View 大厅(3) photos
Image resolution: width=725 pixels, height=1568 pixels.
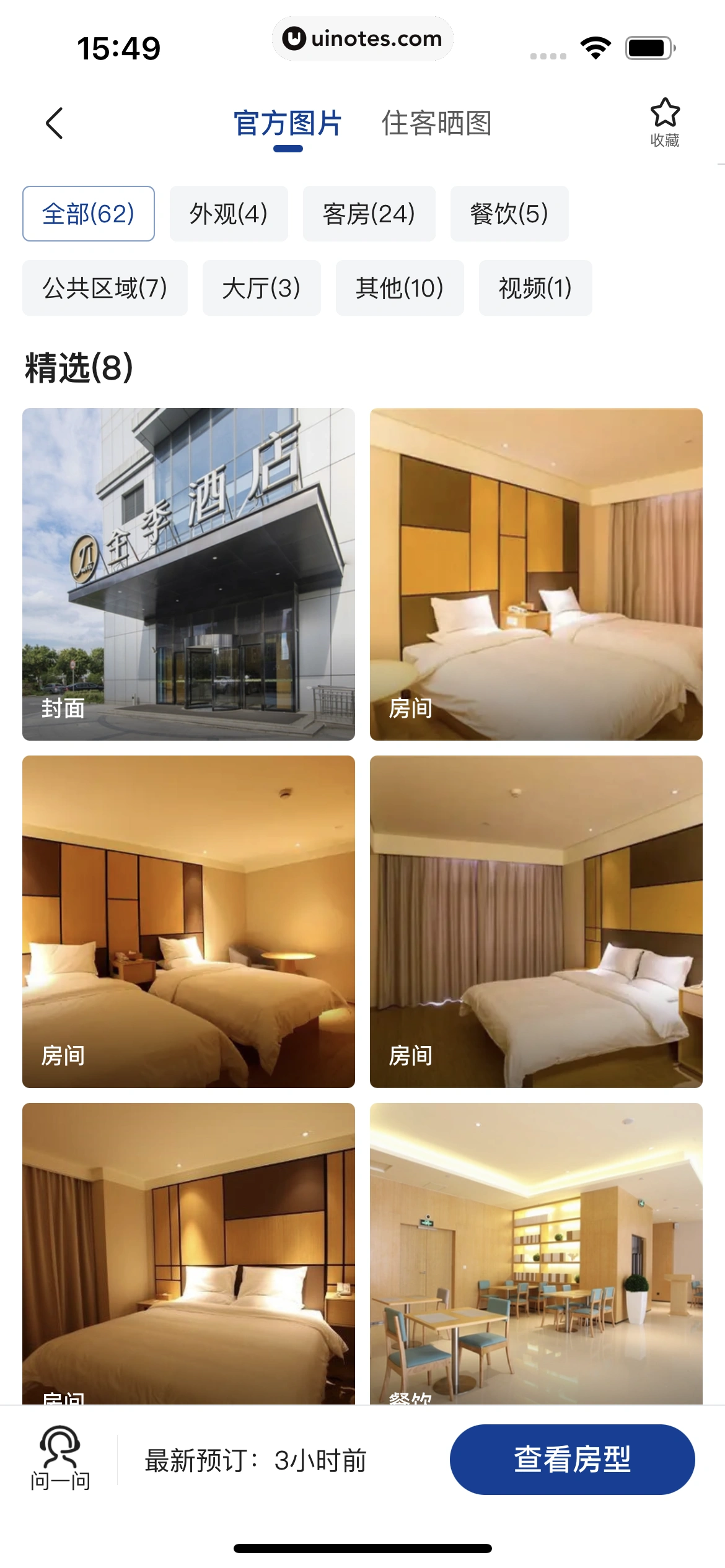[261, 288]
